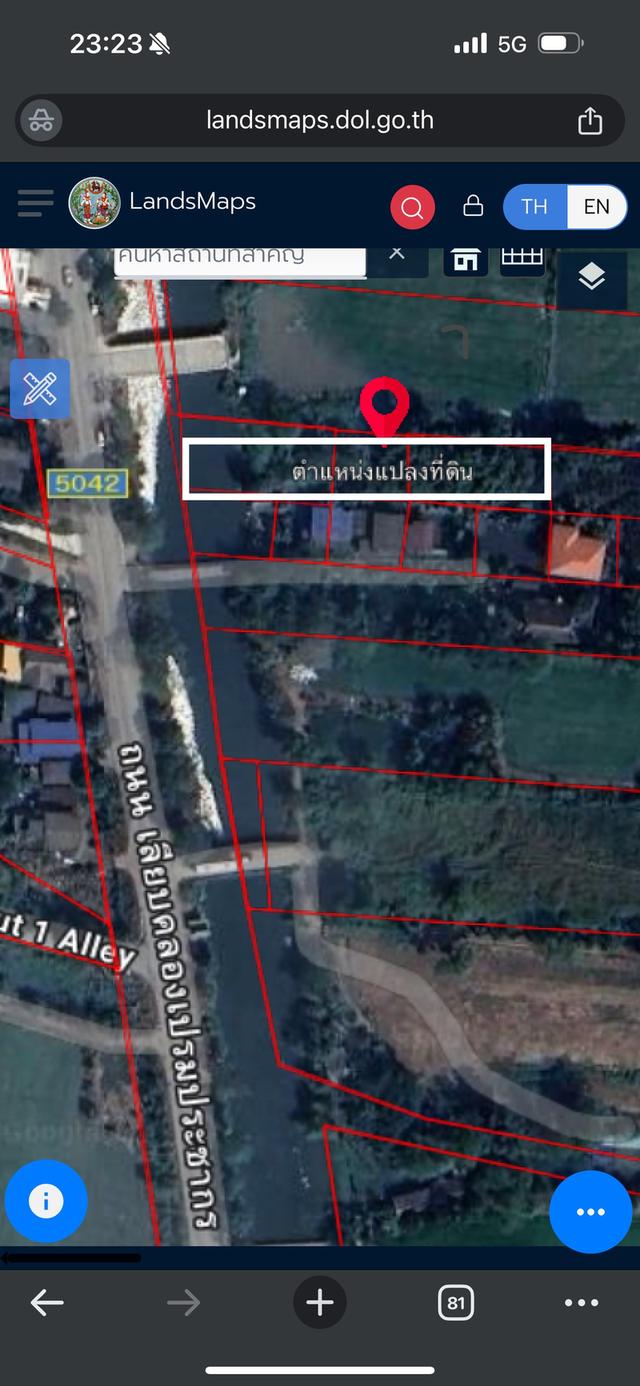The height and width of the screenshot is (1386, 640).
Task: Tap the building icon in map toolbar
Action: click(x=466, y=259)
